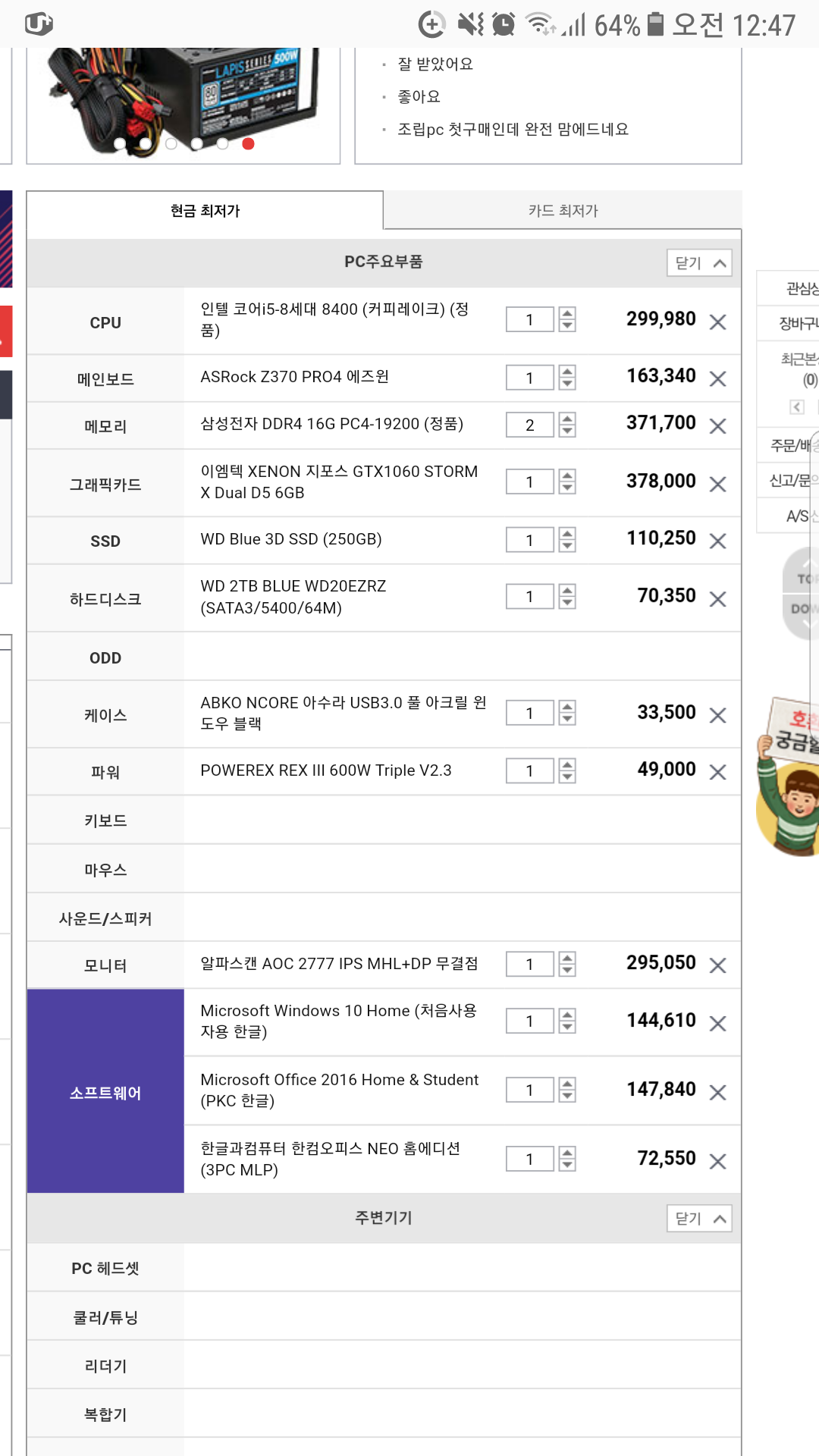Open the 그래픽카드 category
This screenshot has height=1456, width=819.
(105, 484)
